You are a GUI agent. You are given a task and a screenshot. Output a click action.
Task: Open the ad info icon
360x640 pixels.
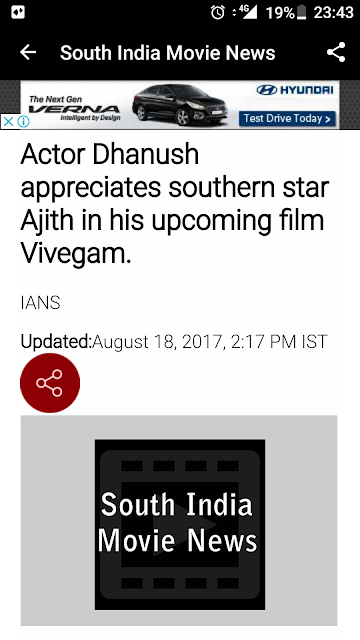(x=24, y=122)
